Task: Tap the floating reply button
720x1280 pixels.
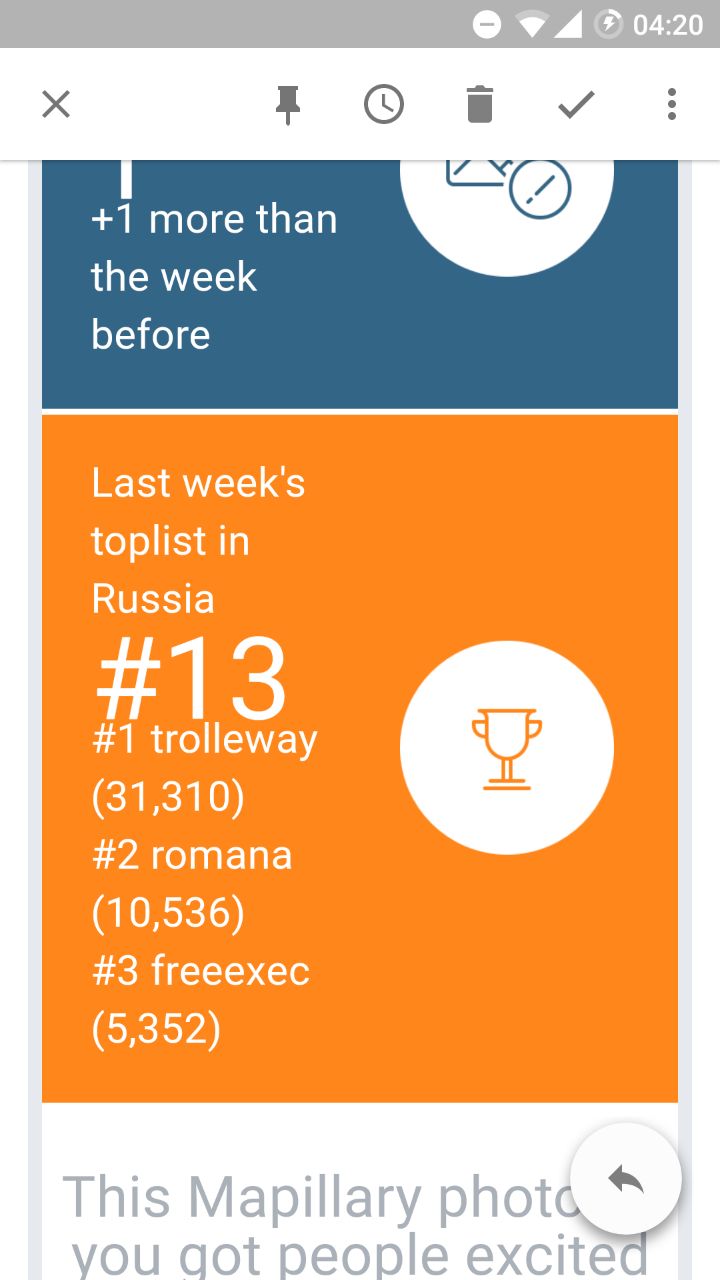Action: pyautogui.click(x=626, y=1180)
